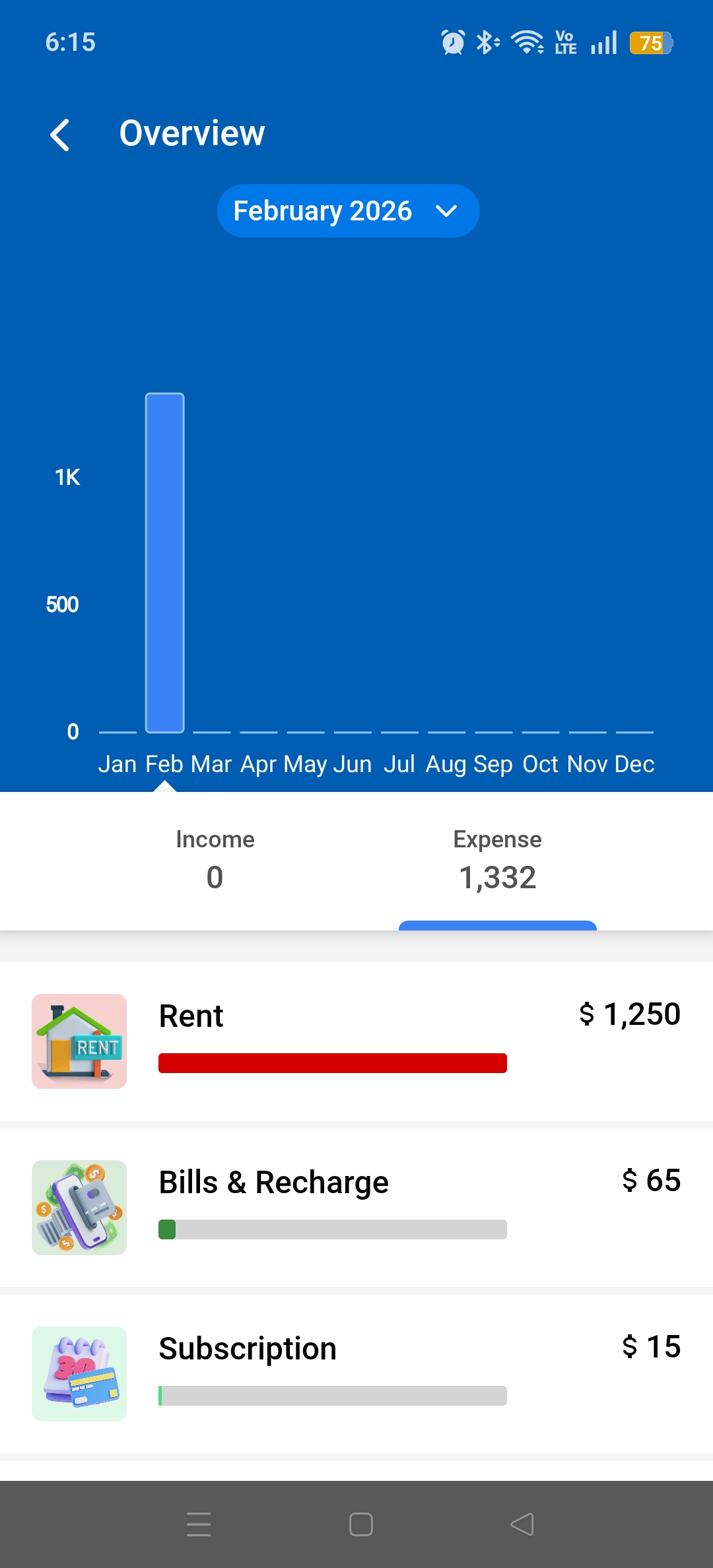Tap the Rent house category icon

79,1041
